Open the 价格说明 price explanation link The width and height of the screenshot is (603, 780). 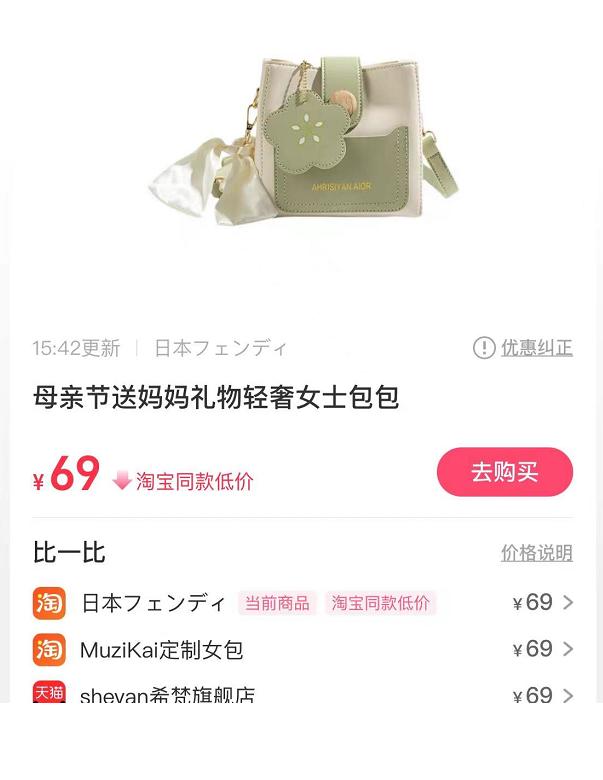[x=536, y=553]
